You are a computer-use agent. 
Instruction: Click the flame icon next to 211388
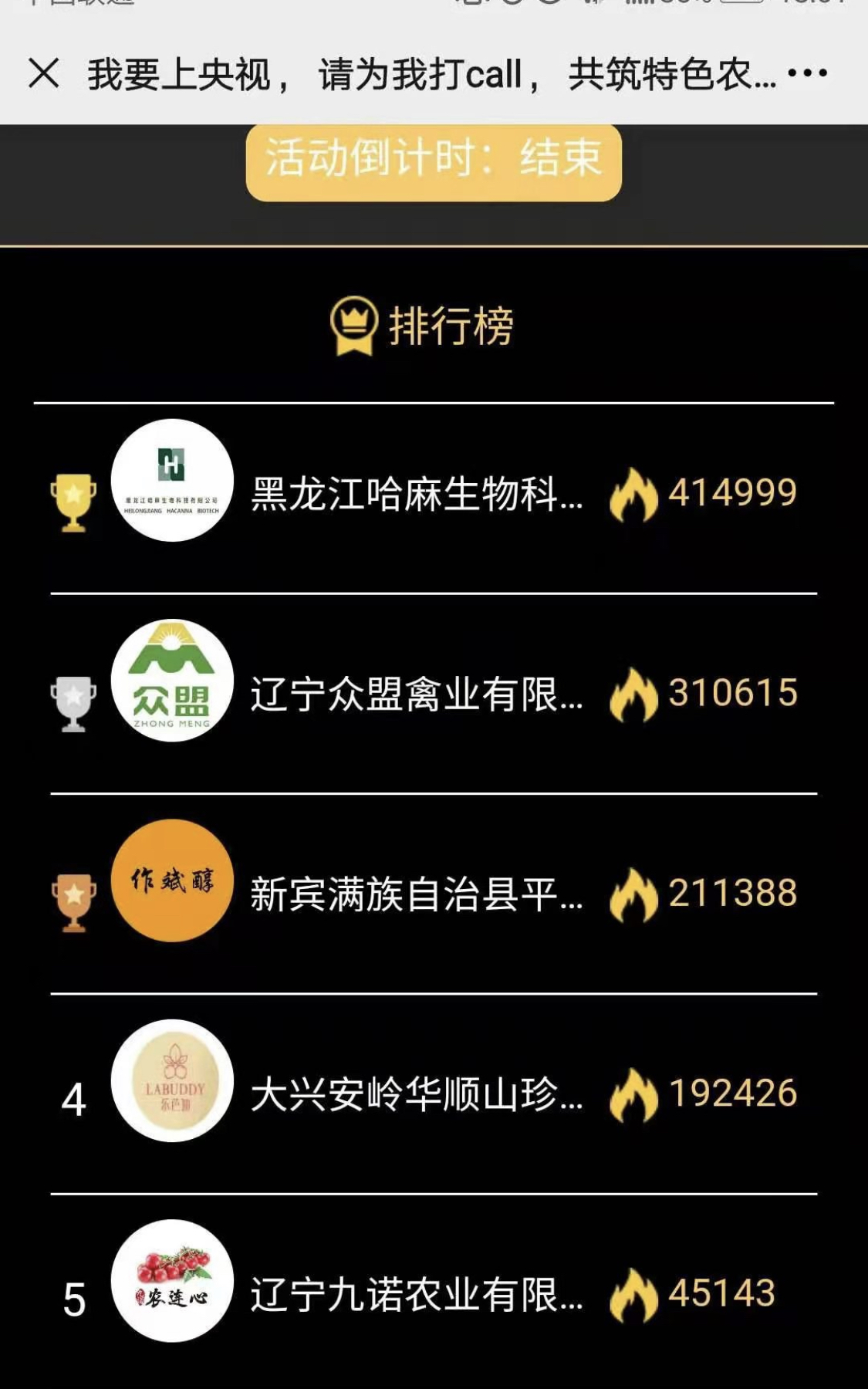[633, 894]
